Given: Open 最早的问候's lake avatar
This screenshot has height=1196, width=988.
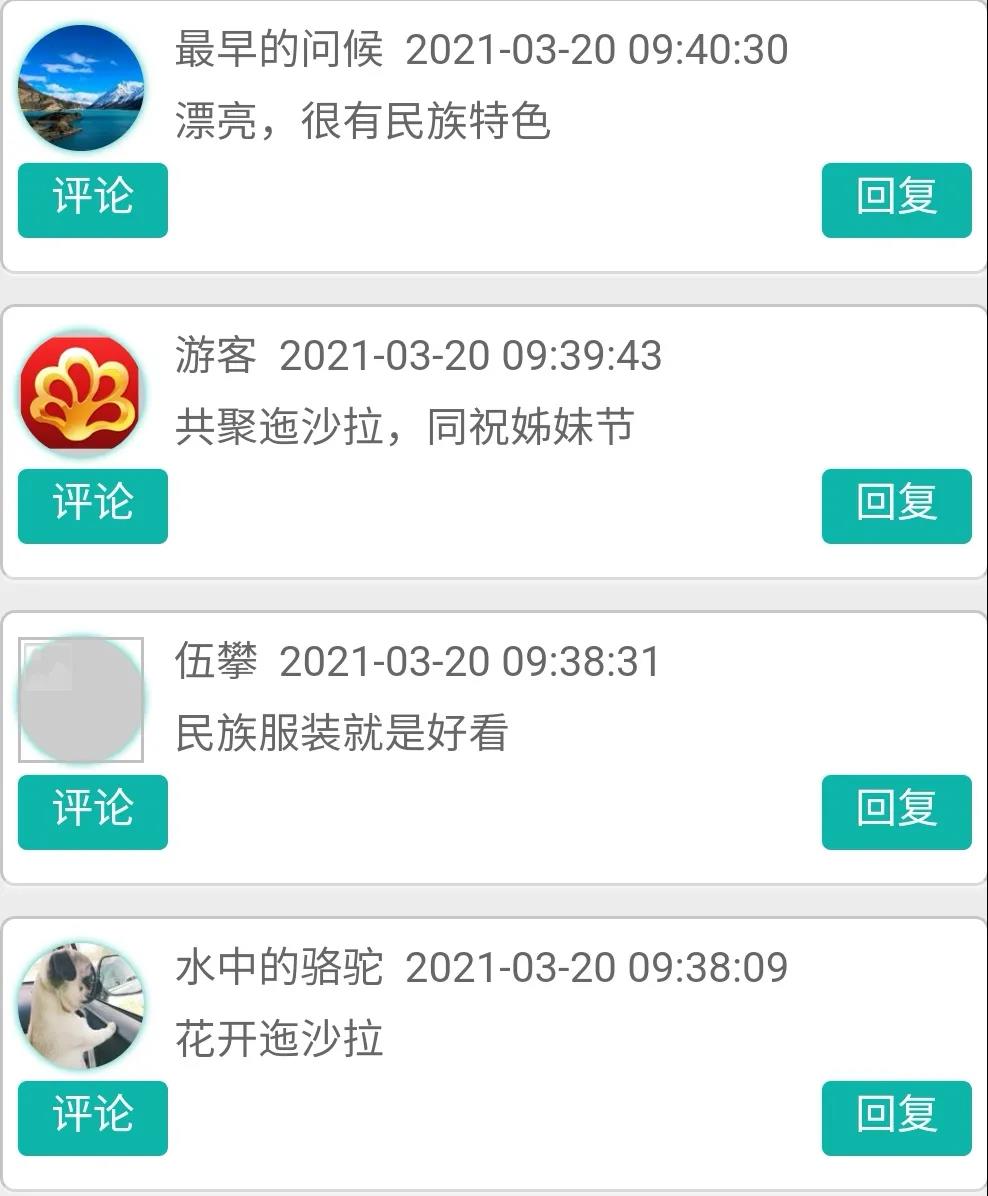Looking at the screenshot, I should pos(81,88).
